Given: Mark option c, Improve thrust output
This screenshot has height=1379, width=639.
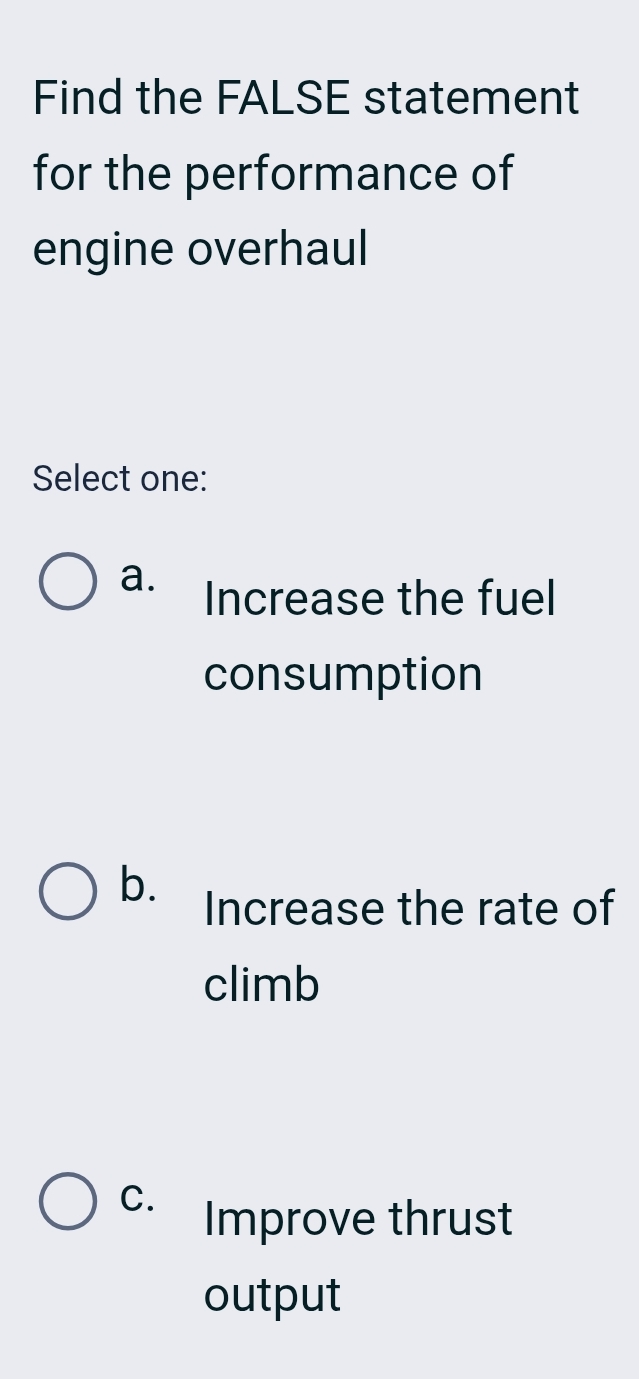Looking at the screenshot, I should [69, 1199].
